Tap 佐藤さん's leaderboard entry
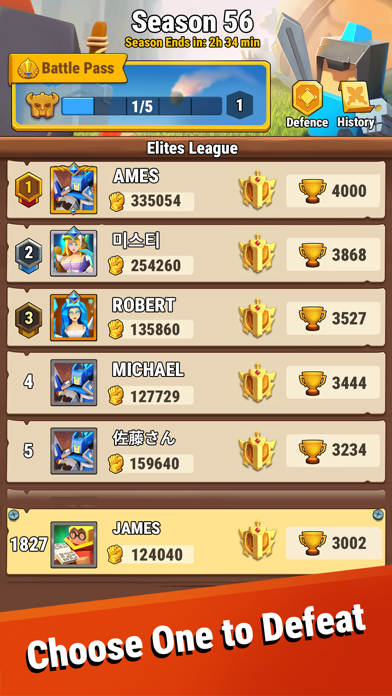Screen dimensions: 392x696 pos(196,451)
